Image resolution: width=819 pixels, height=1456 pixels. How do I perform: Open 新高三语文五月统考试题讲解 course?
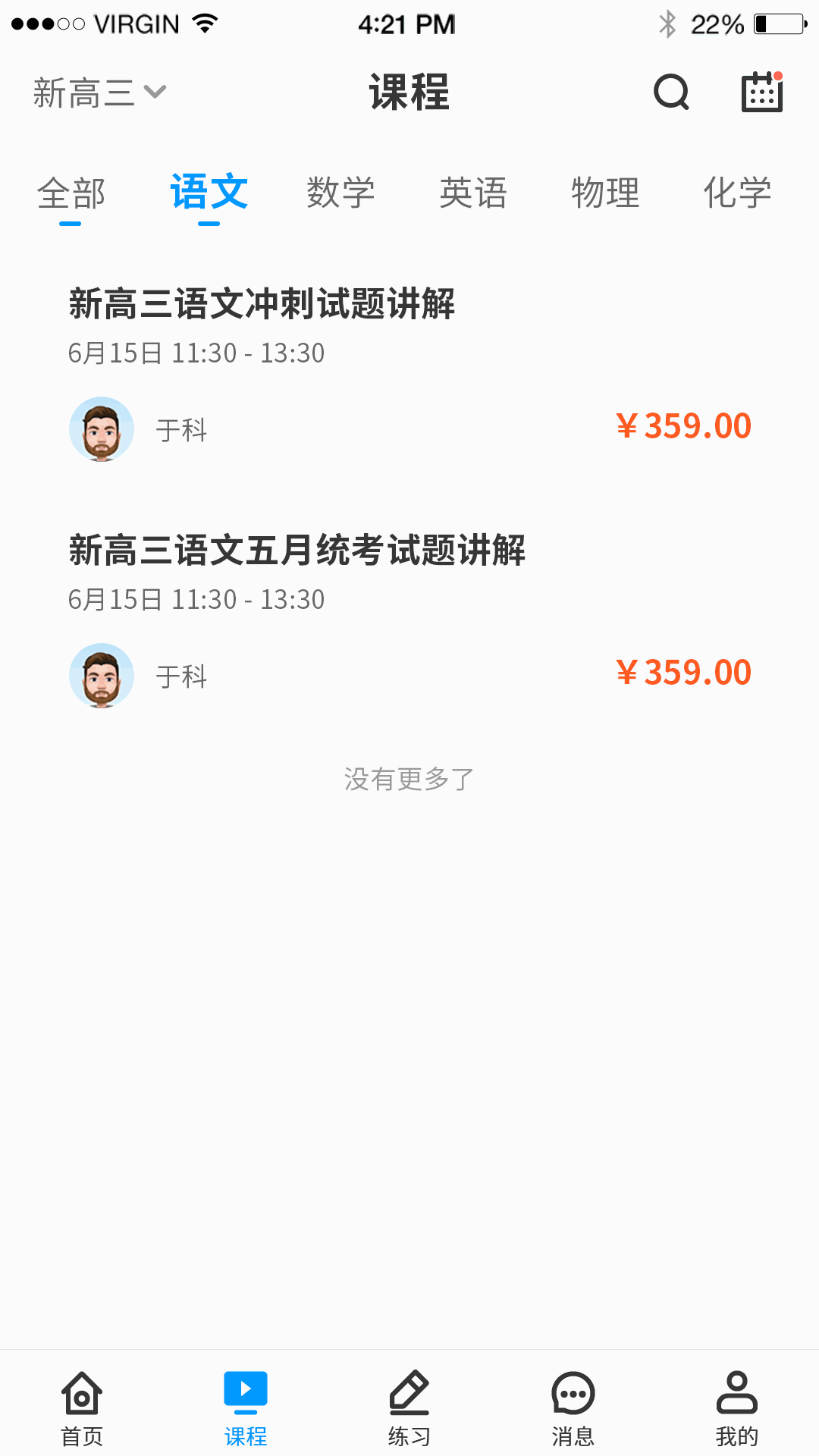point(298,552)
